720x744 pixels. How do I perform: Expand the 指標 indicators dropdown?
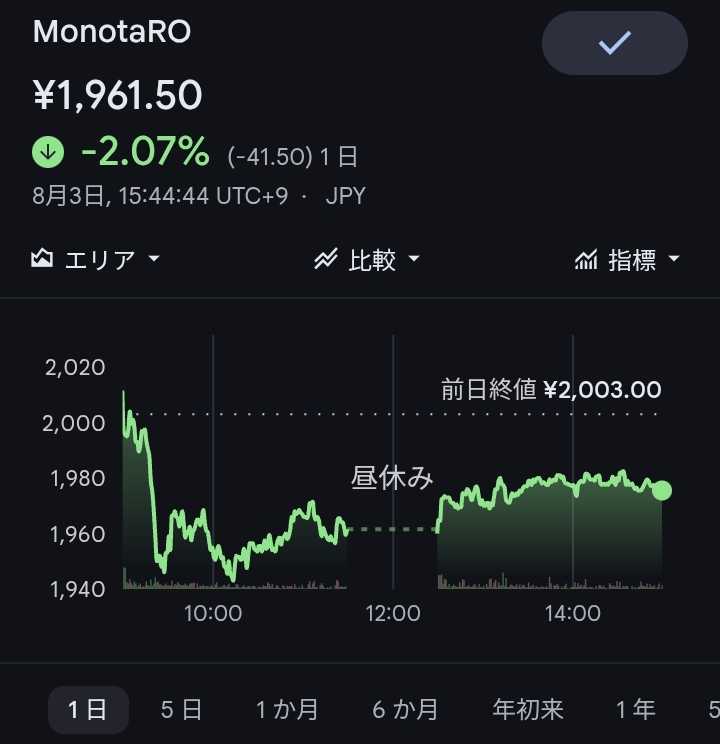coord(627,260)
